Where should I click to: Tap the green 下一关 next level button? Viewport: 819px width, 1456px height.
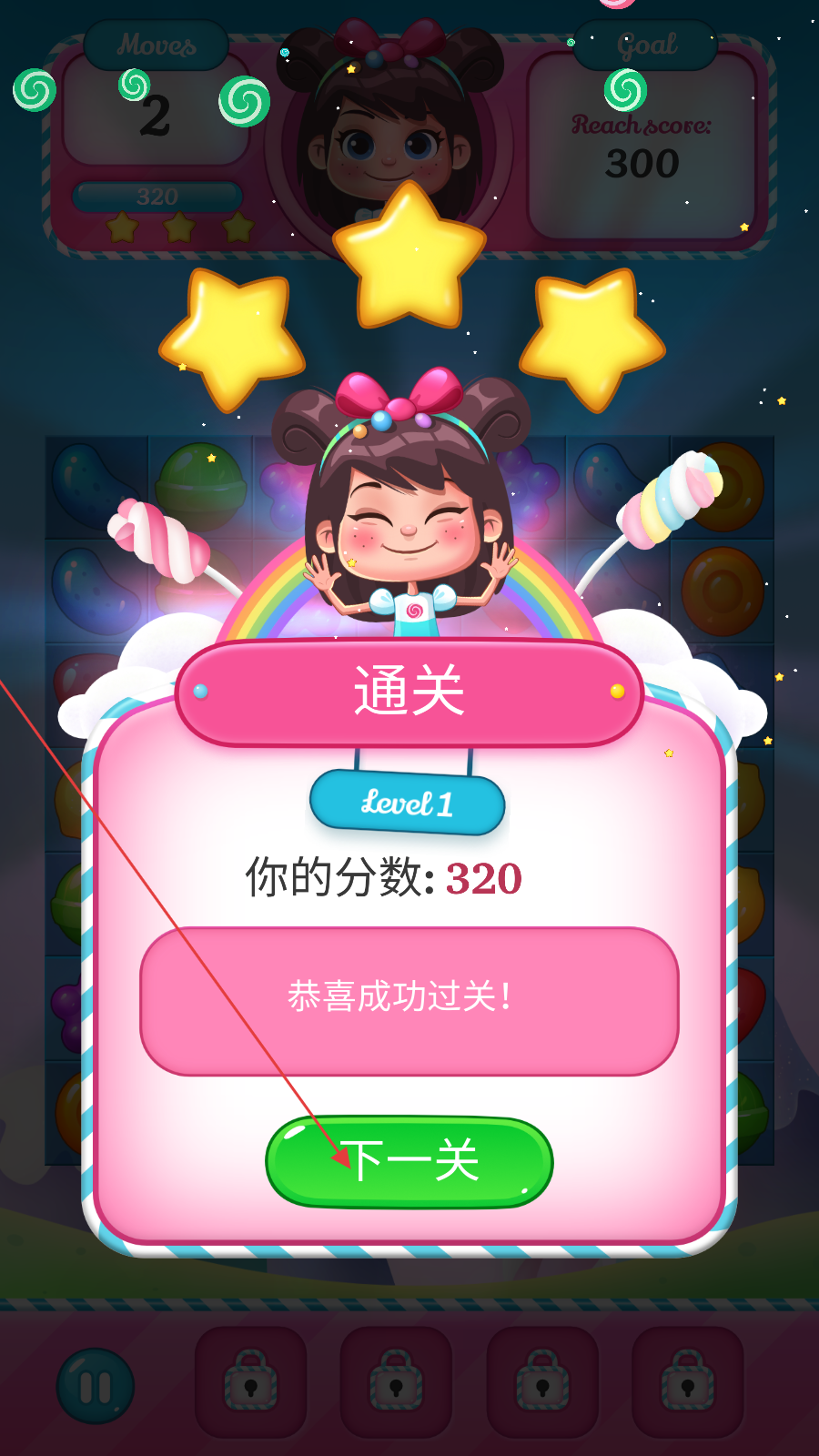click(409, 1162)
